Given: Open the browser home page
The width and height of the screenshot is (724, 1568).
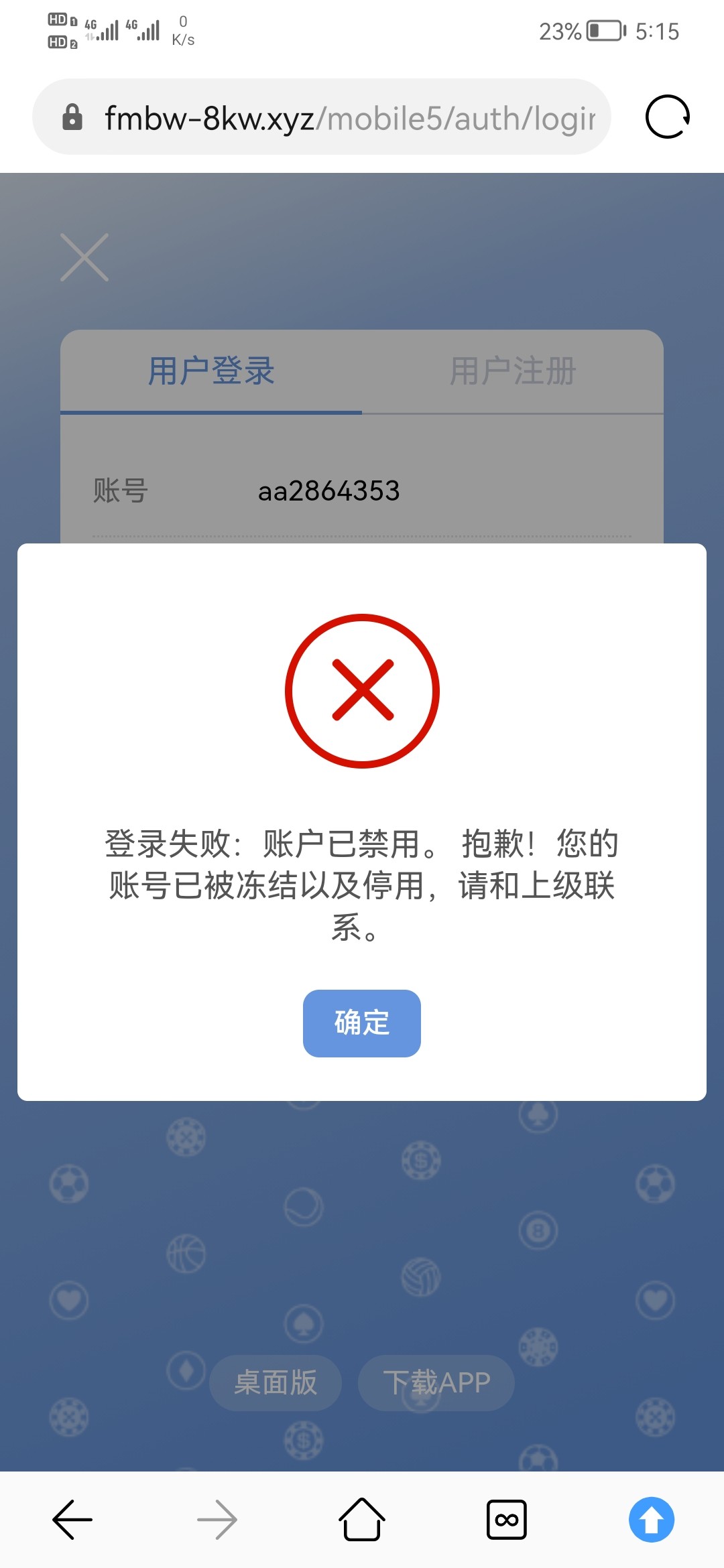Looking at the screenshot, I should pos(362,1519).
